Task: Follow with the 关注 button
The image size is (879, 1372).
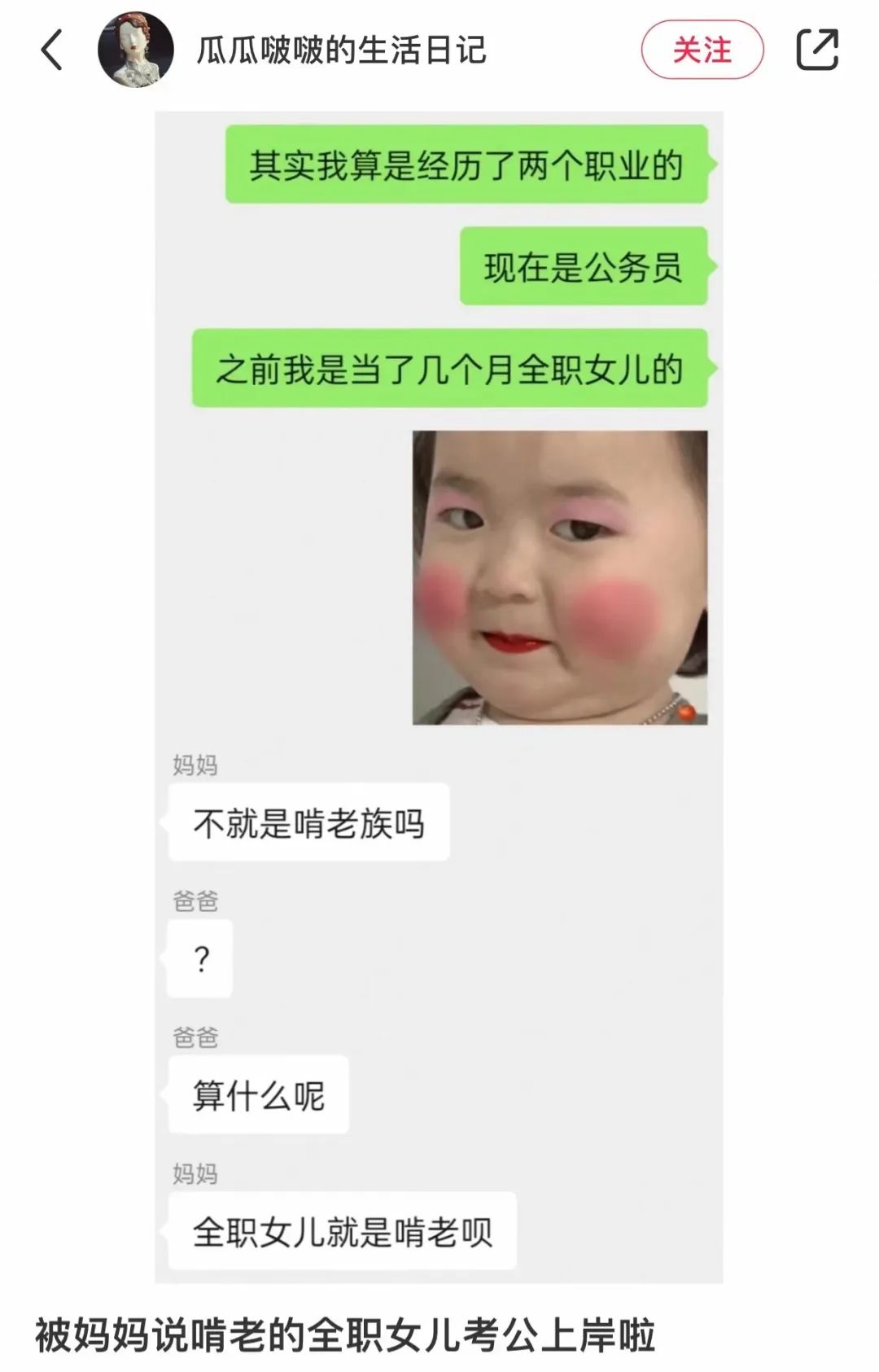Action: [x=702, y=50]
